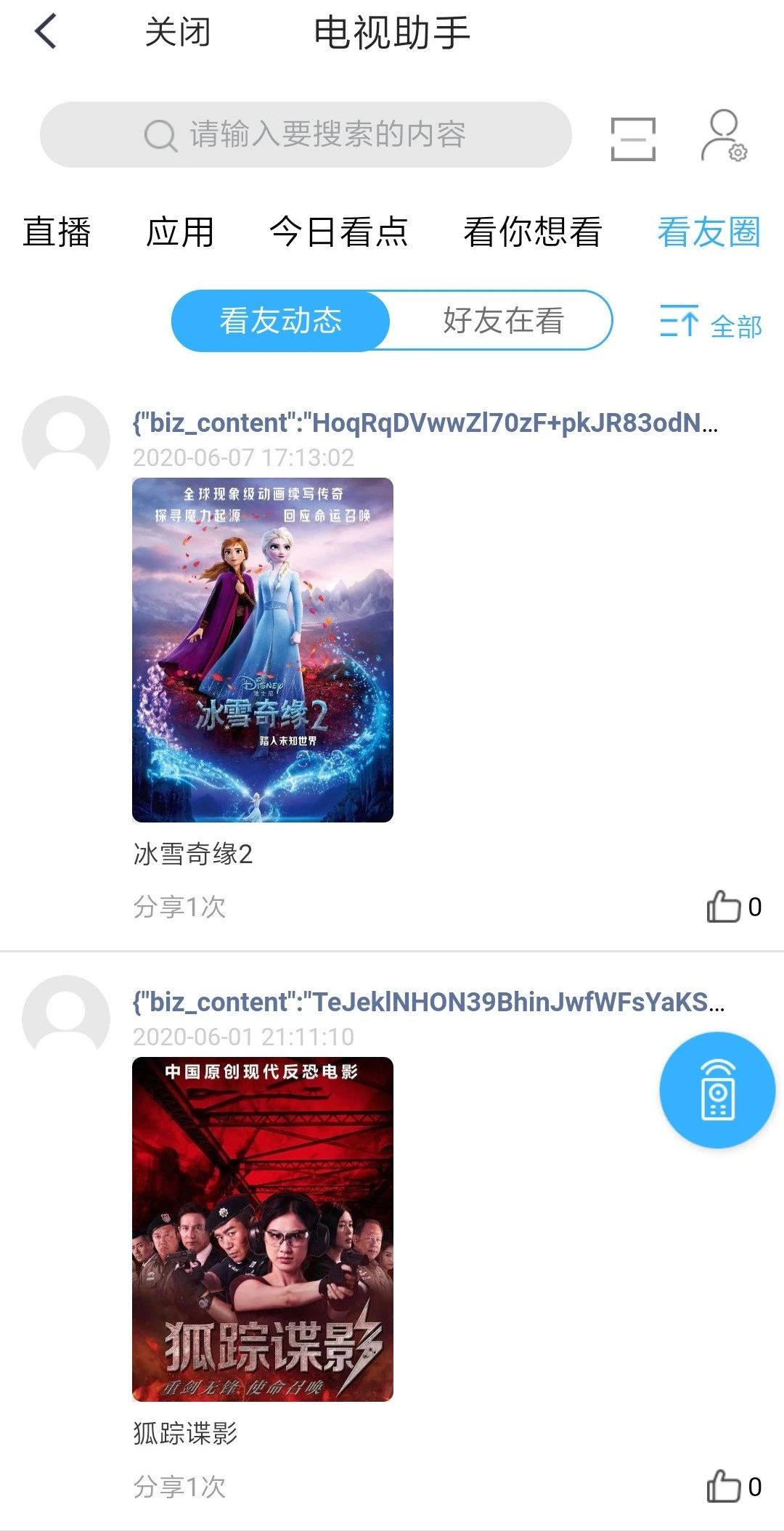Open 看你想看 section
This screenshot has width=784, height=1531.
532,232
